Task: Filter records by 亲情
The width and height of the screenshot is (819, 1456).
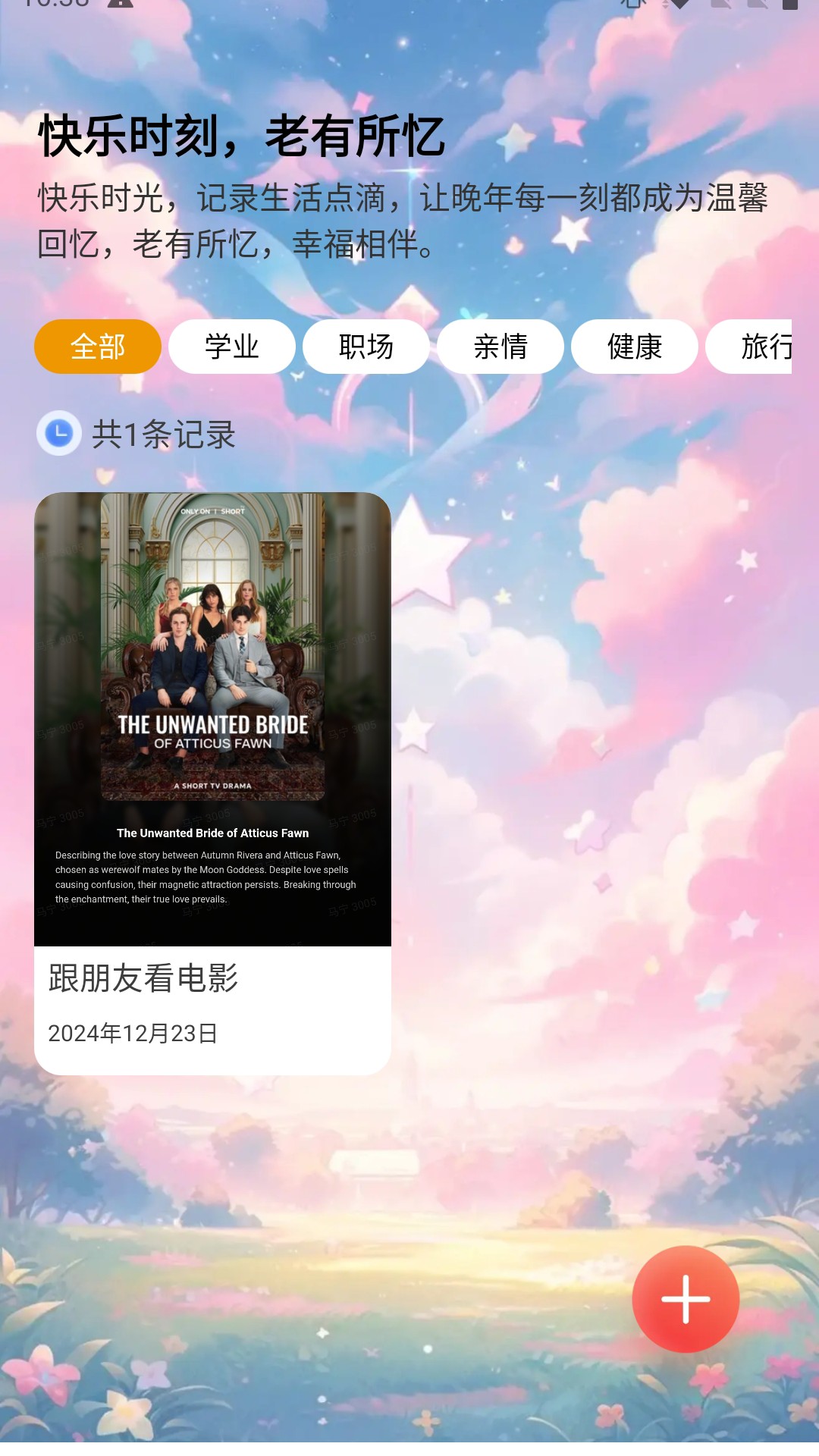Action: [500, 347]
